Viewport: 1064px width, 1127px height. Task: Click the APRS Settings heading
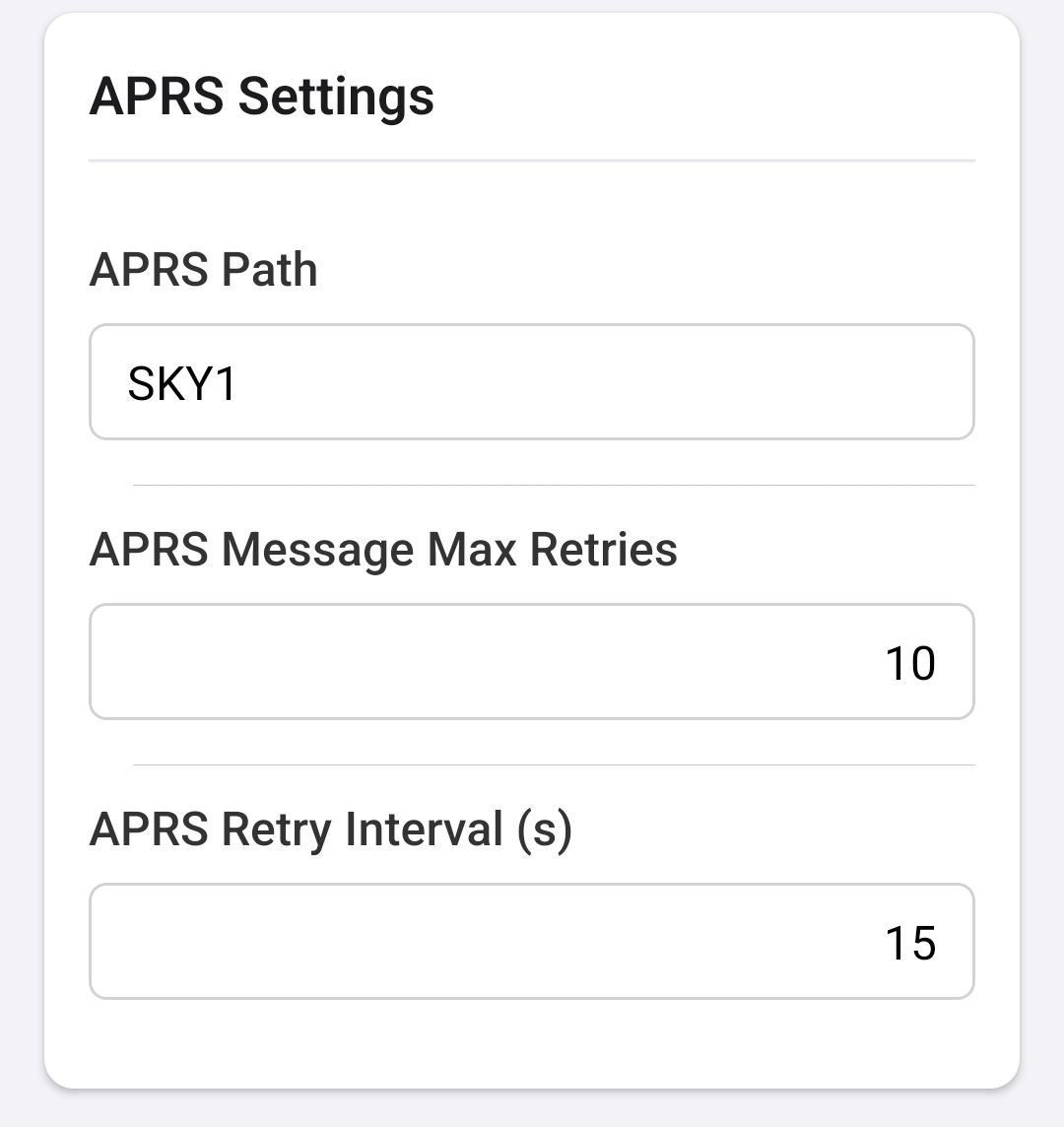click(261, 96)
